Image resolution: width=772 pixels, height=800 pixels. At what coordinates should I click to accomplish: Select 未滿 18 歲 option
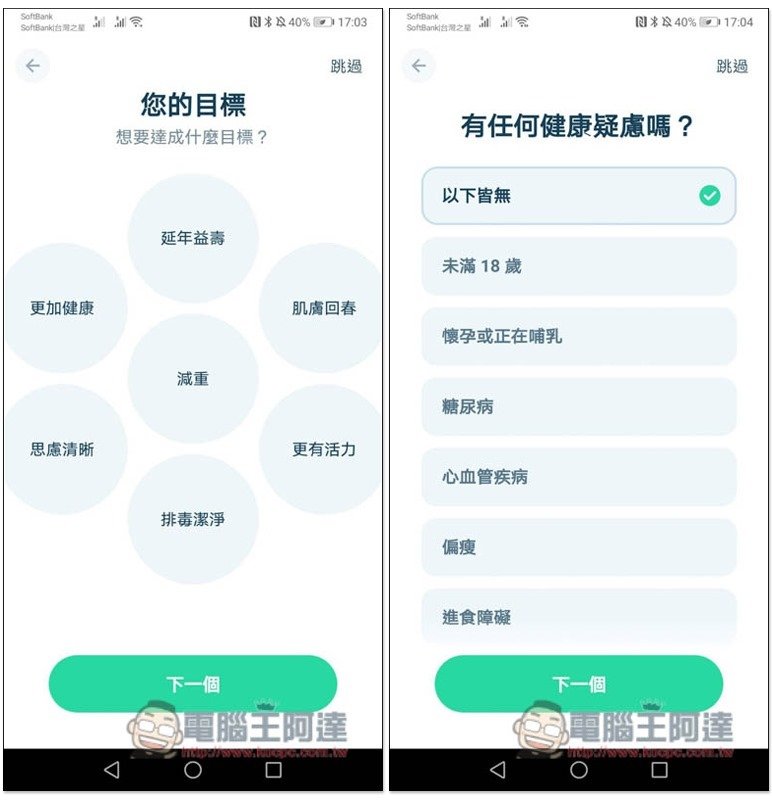click(x=578, y=266)
